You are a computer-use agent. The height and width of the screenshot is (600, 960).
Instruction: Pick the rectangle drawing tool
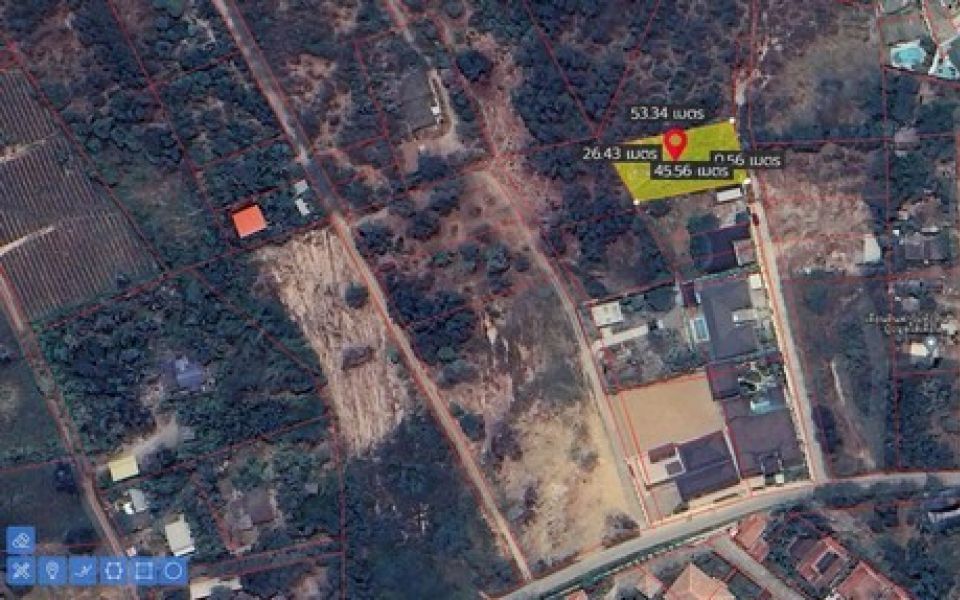click(143, 571)
